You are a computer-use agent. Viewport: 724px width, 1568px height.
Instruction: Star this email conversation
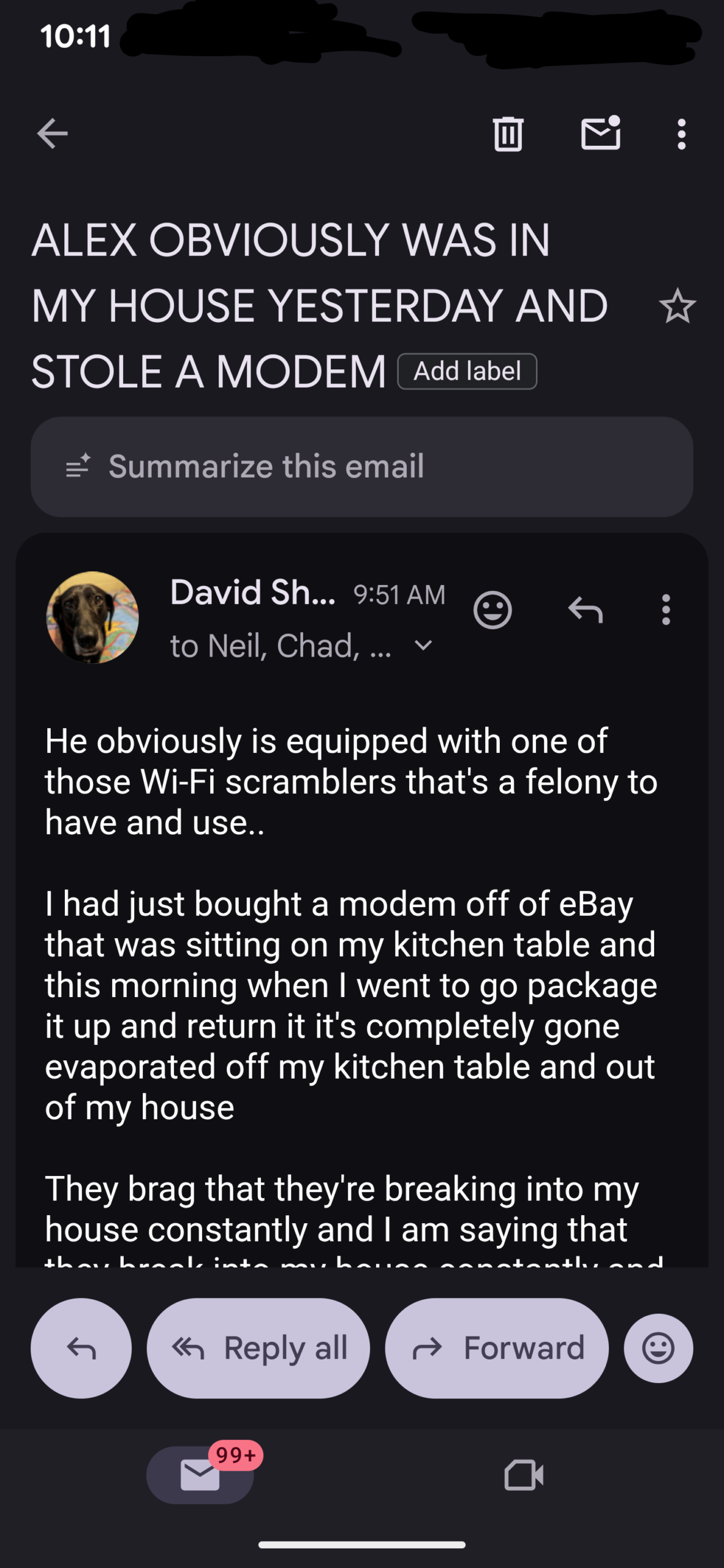677,306
